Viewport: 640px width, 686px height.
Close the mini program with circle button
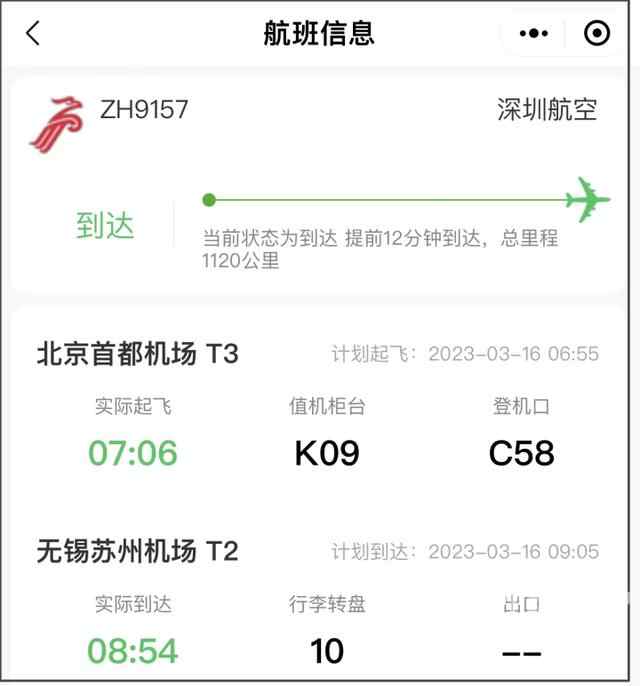597,34
